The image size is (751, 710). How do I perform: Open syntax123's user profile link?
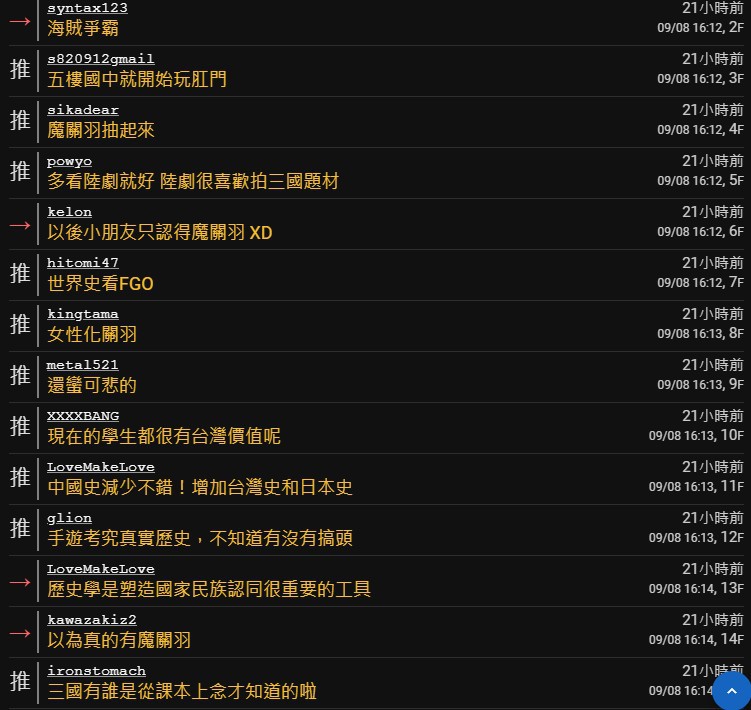(x=87, y=8)
